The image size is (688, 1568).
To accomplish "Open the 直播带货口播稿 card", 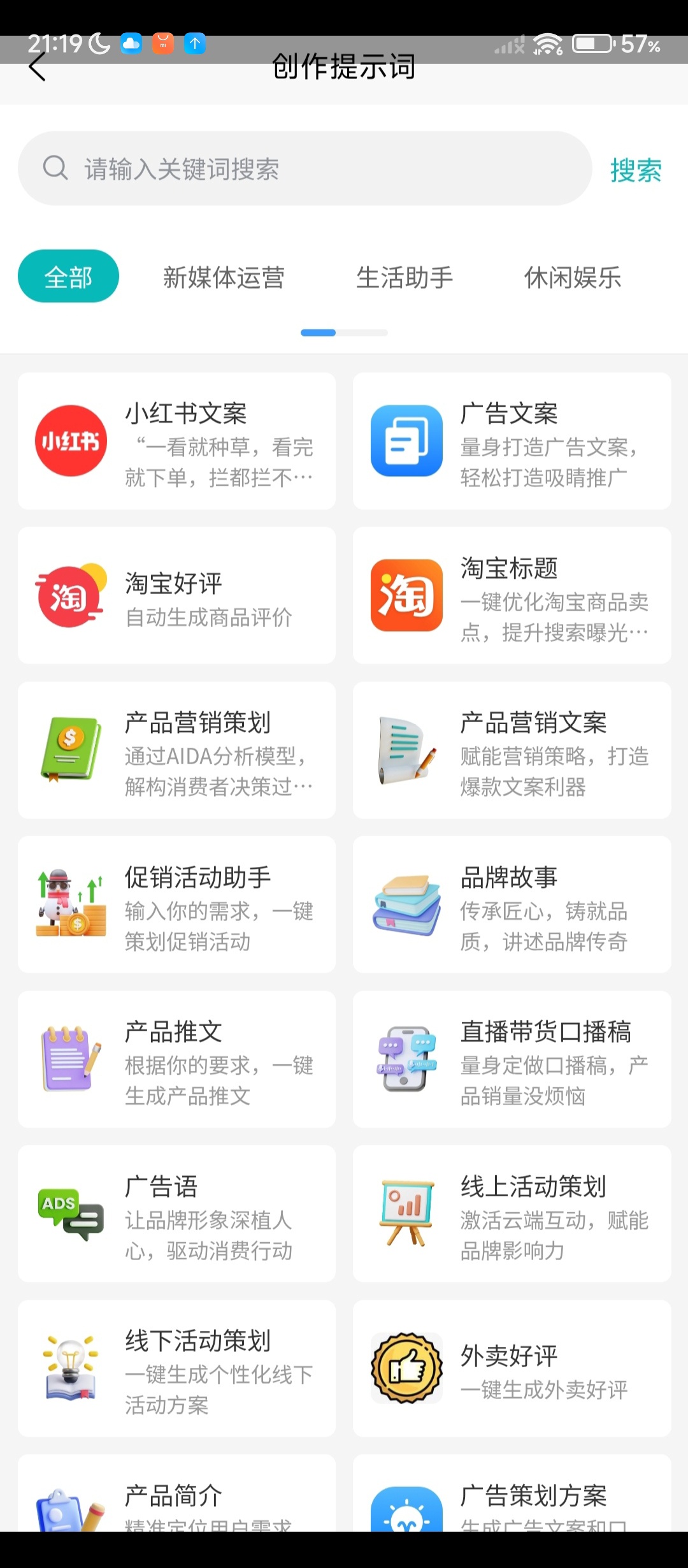I will [x=512, y=1059].
